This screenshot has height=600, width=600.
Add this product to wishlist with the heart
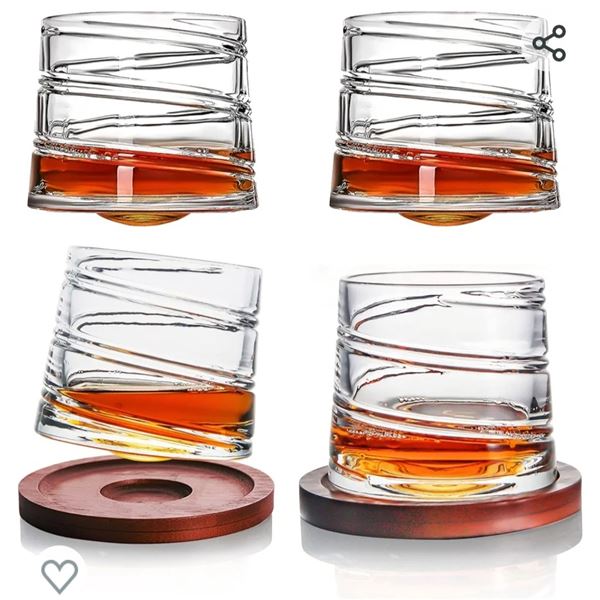pos(59,574)
